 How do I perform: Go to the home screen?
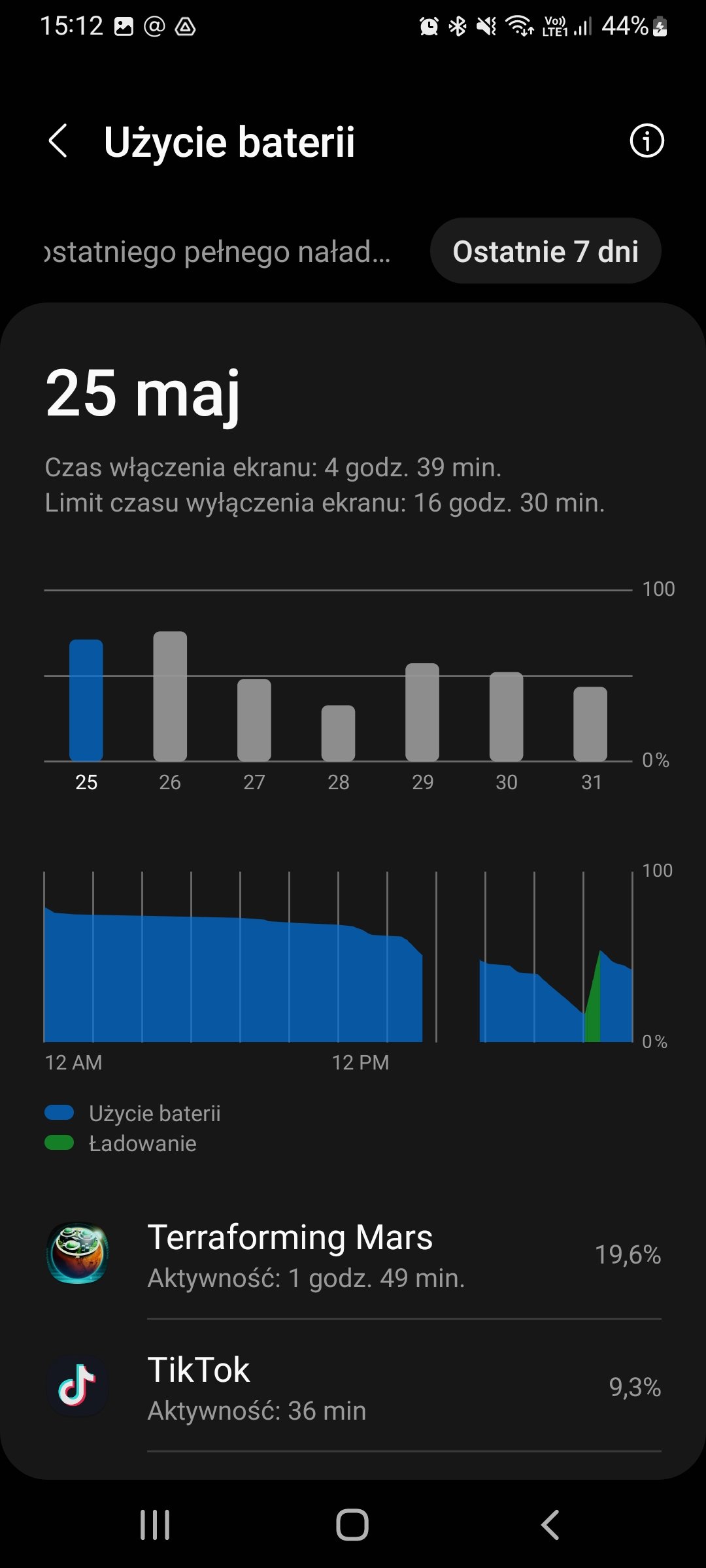[352, 1525]
